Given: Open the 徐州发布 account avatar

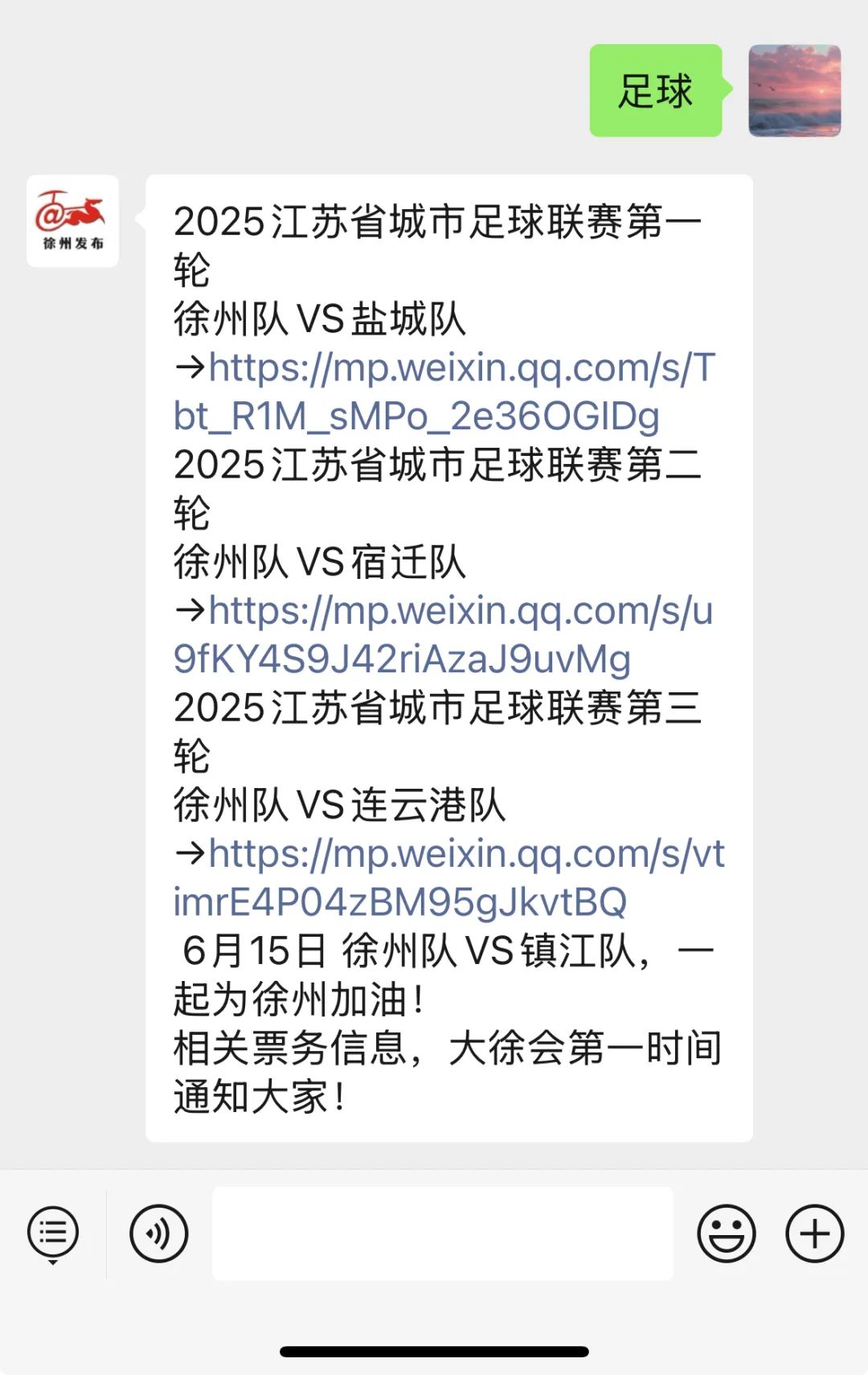Looking at the screenshot, I should pos(72,221).
